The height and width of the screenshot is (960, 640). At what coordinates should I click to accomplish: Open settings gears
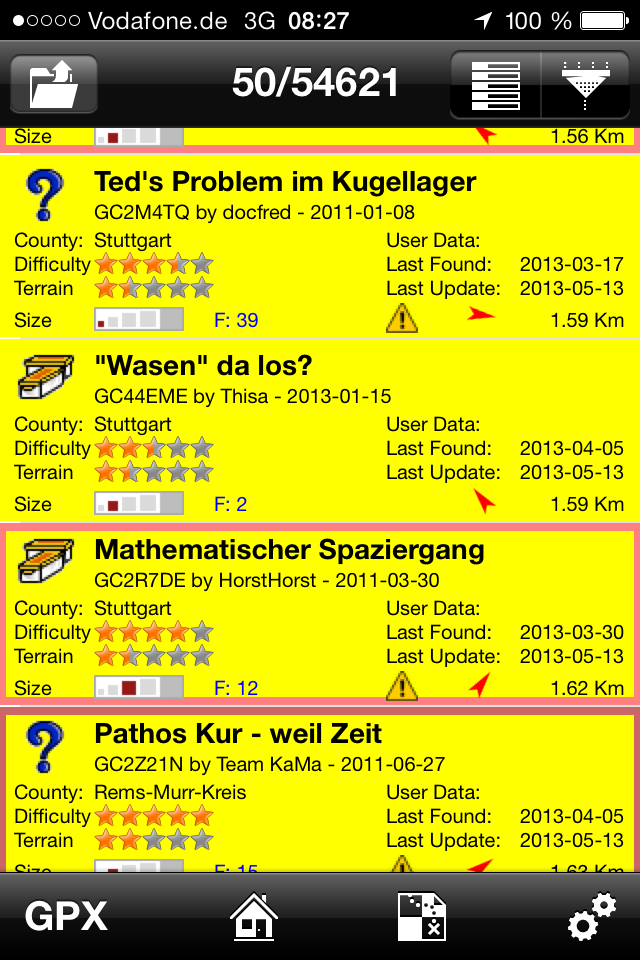(590, 917)
